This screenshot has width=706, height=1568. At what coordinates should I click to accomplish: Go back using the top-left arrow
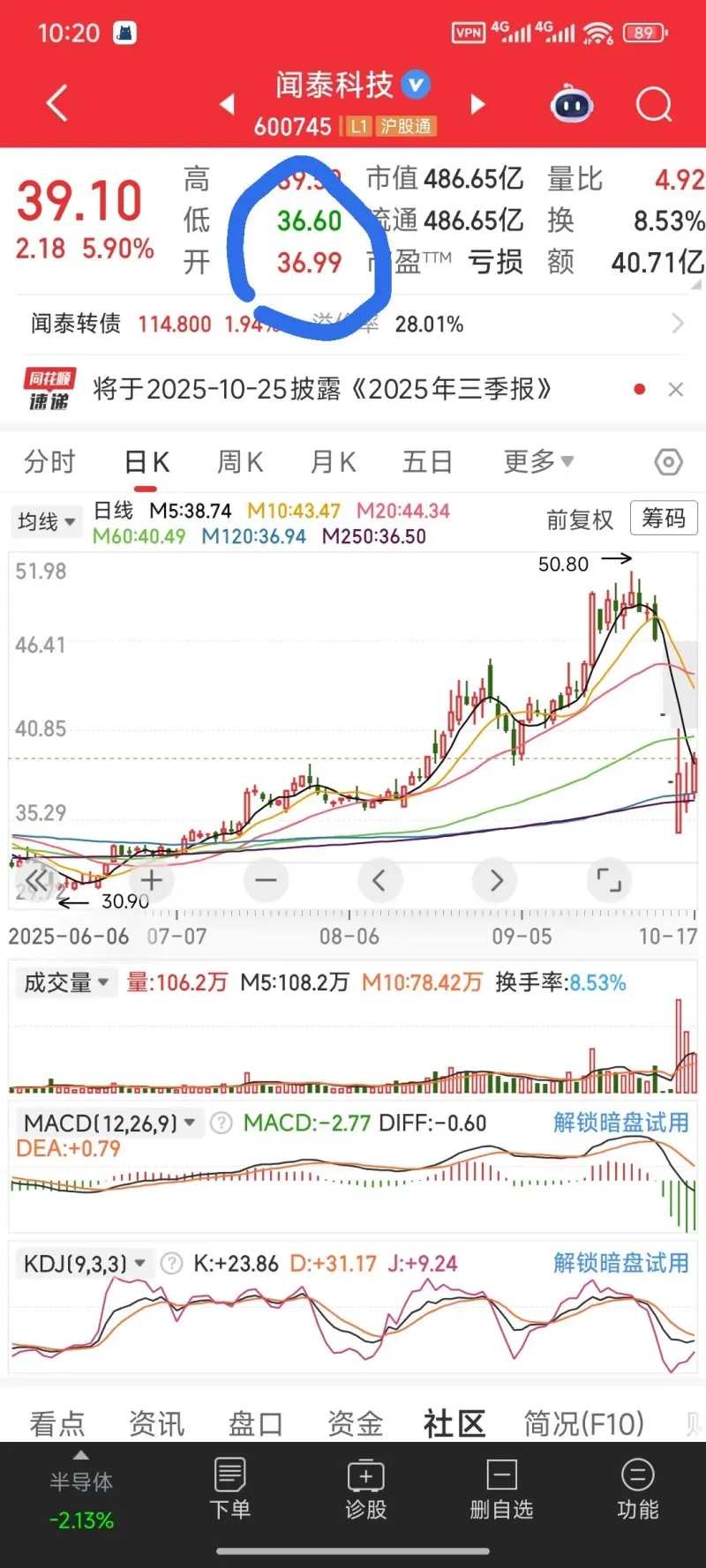56,103
